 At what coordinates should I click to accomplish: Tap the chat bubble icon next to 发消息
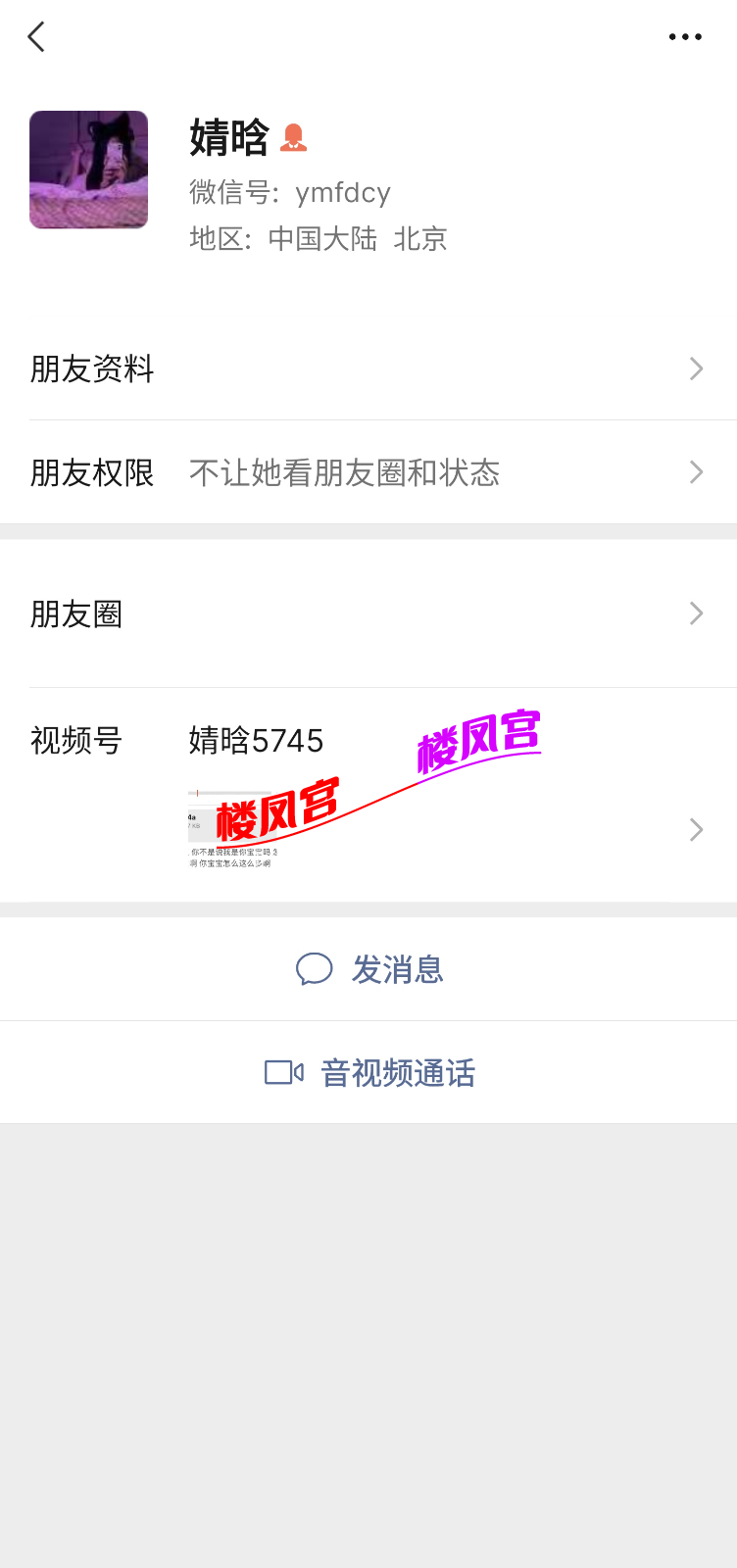coord(314,969)
